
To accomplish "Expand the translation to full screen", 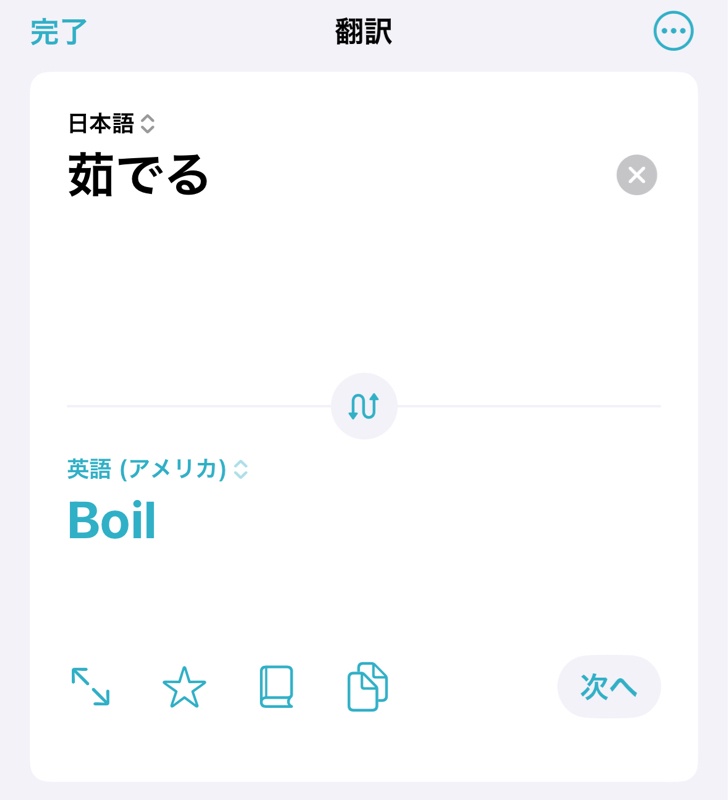I will click(x=91, y=687).
